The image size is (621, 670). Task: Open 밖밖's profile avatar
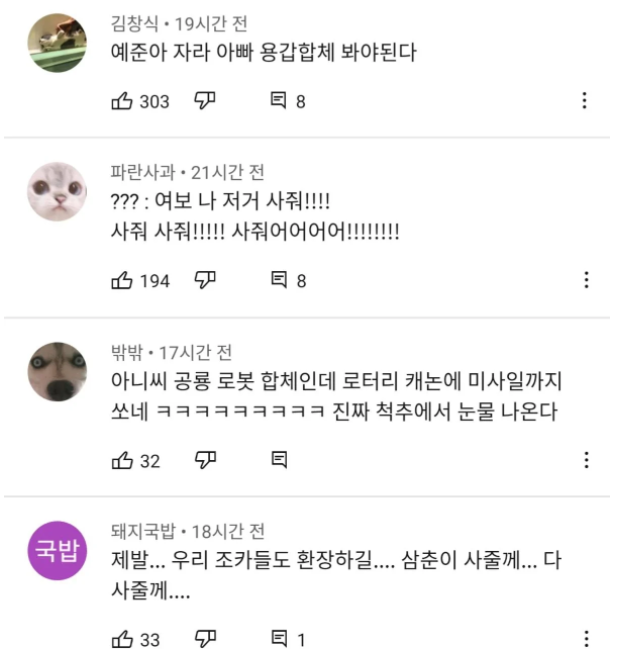56,371
